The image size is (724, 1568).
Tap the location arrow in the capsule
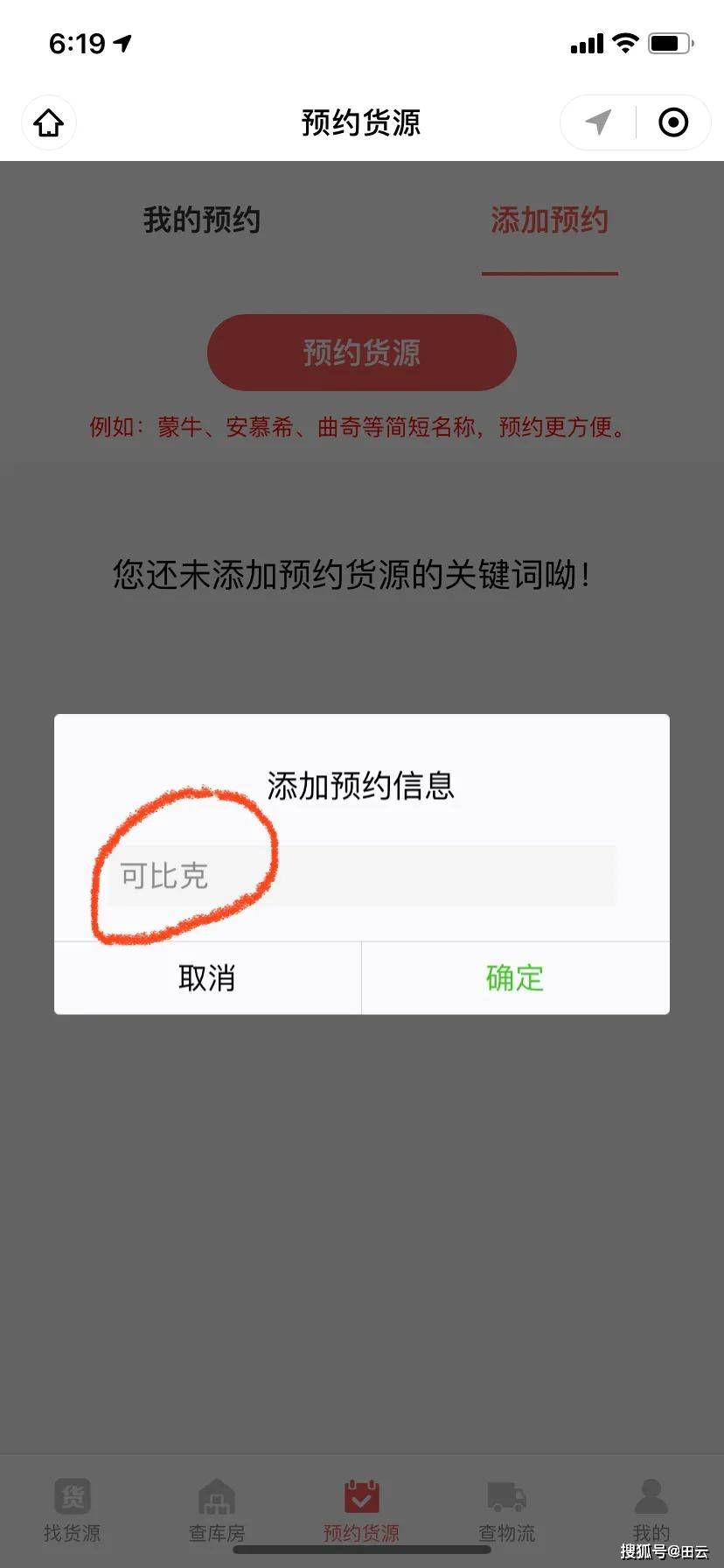tap(598, 122)
